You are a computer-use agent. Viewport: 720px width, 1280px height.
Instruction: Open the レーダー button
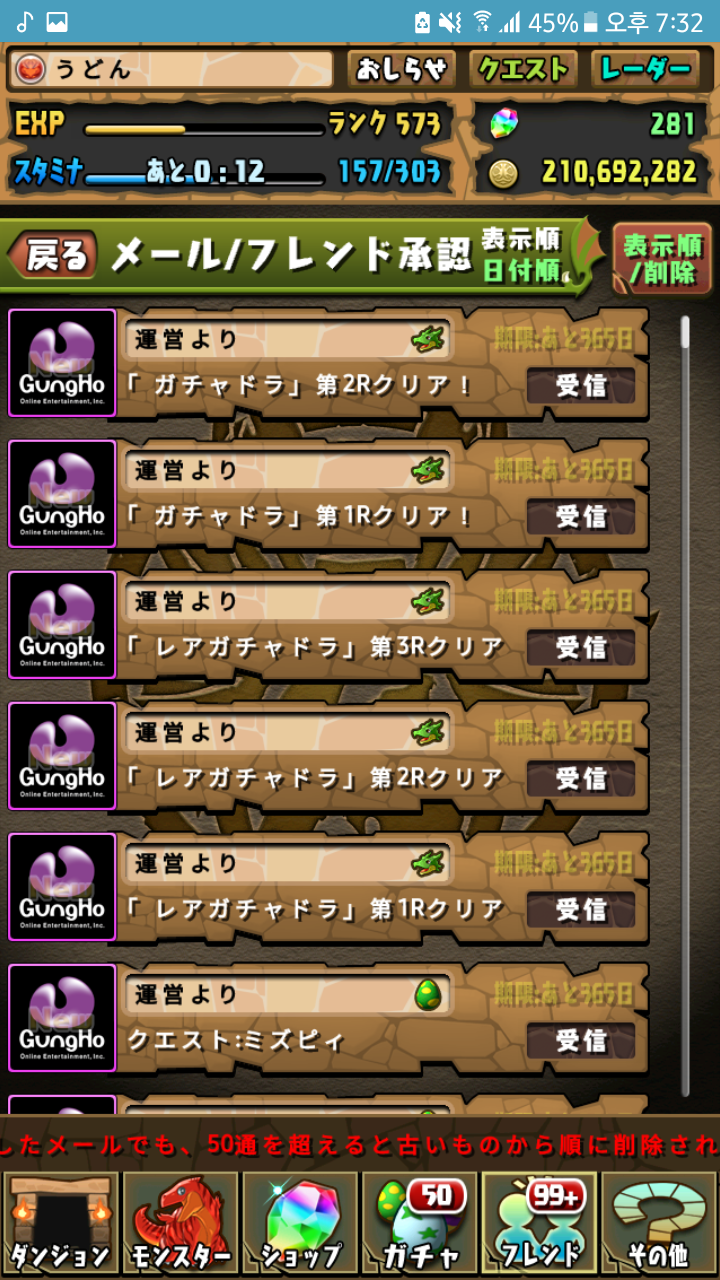[645, 69]
